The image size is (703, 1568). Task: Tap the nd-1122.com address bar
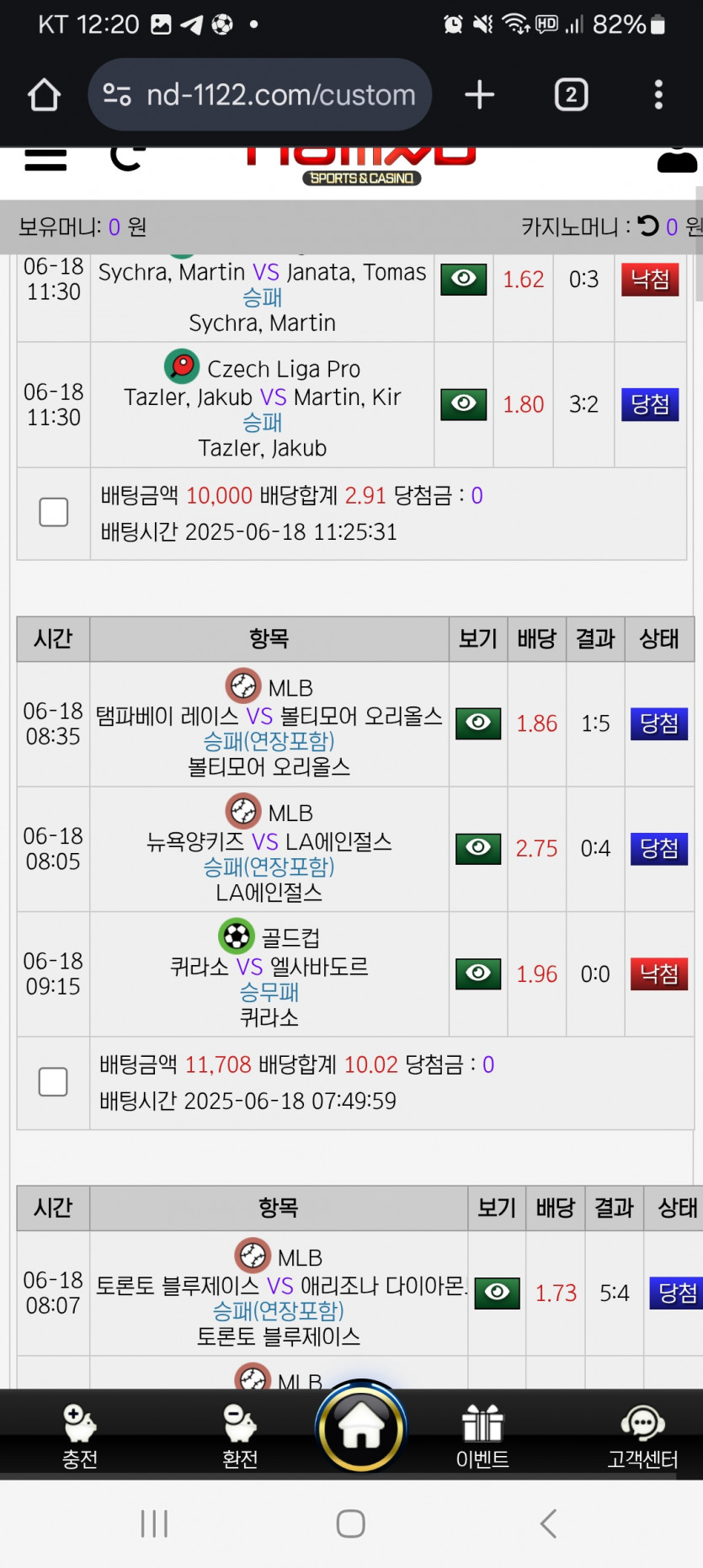click(x=260, y=94)
